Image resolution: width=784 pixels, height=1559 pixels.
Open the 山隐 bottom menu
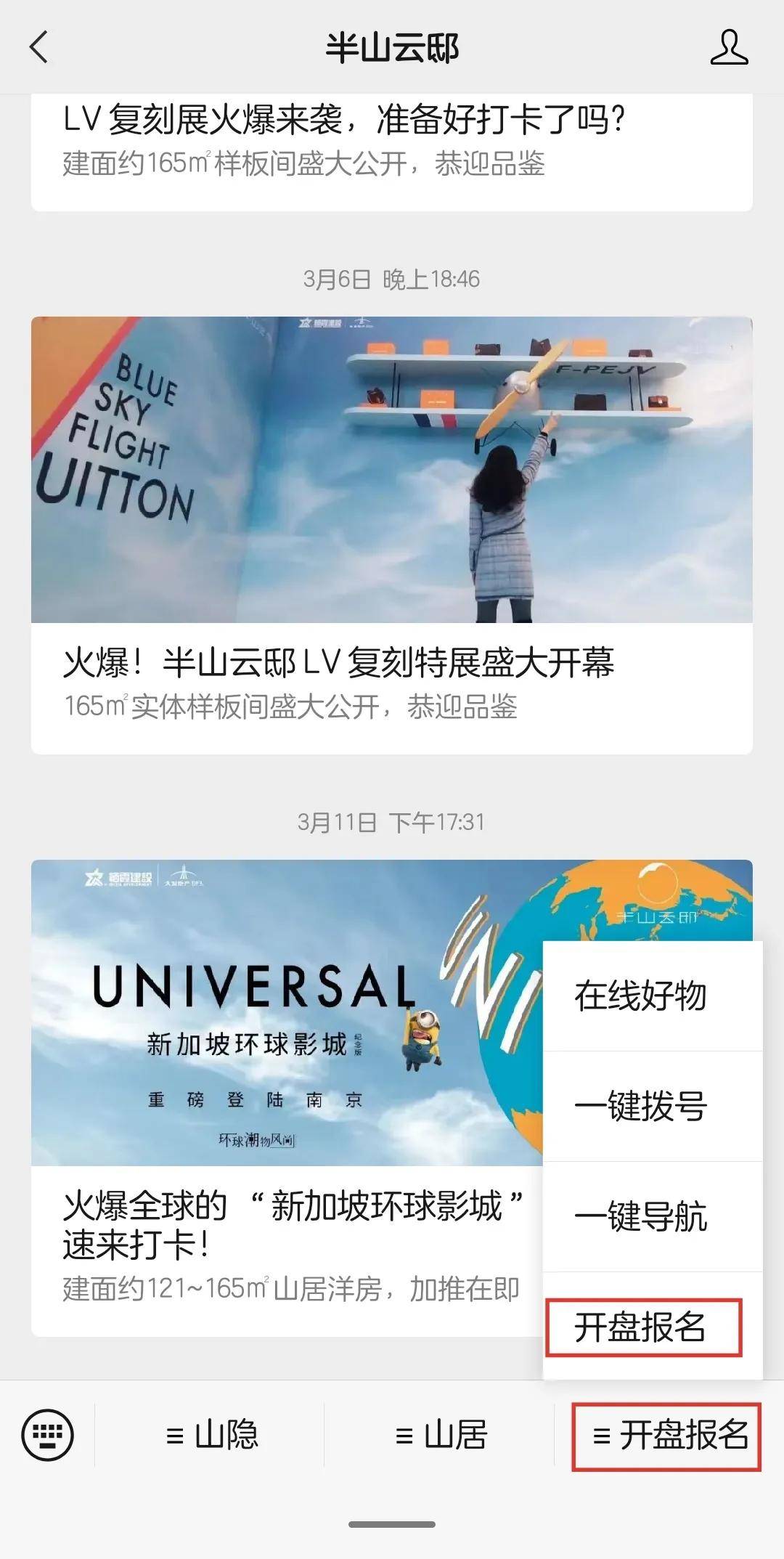211,1435
